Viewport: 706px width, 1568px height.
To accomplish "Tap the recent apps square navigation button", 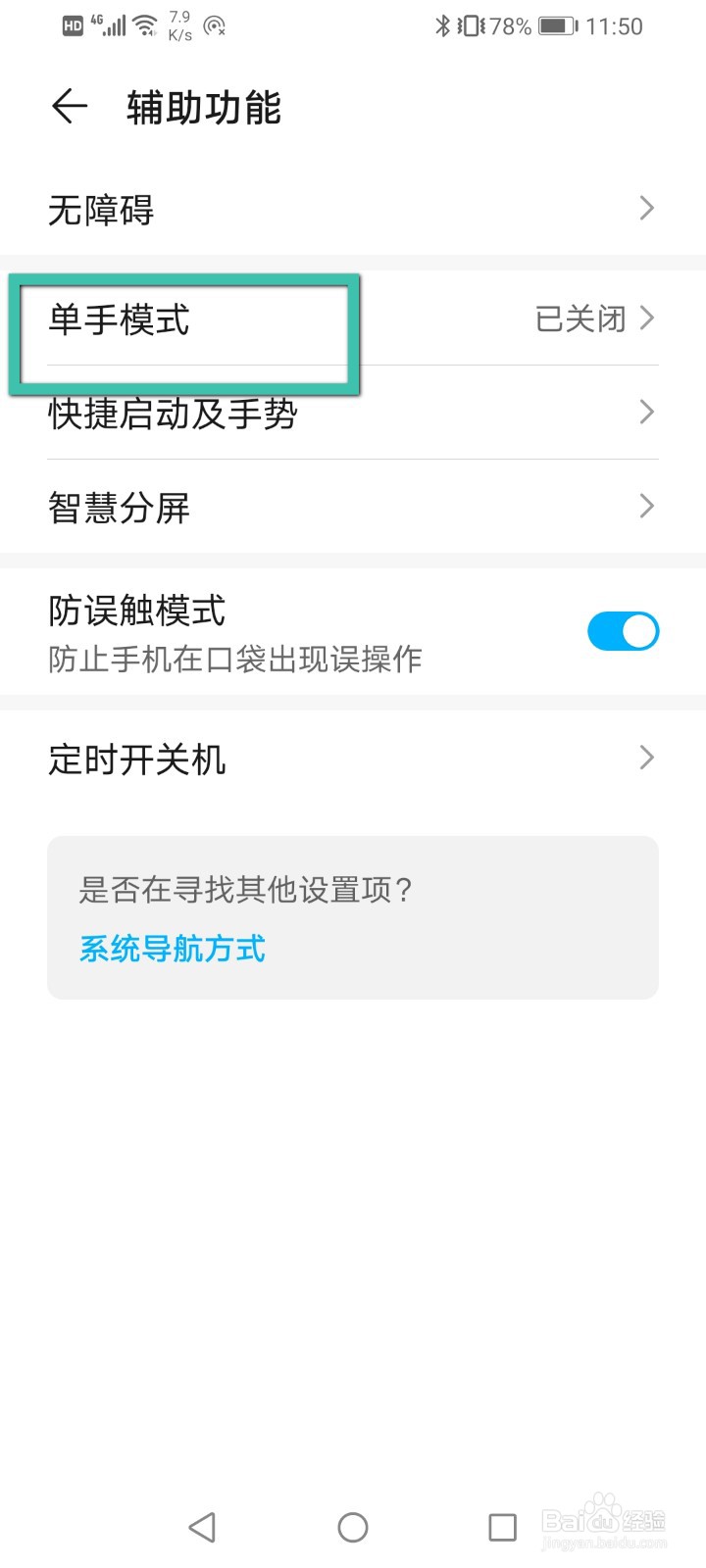I will [502, 1527].
